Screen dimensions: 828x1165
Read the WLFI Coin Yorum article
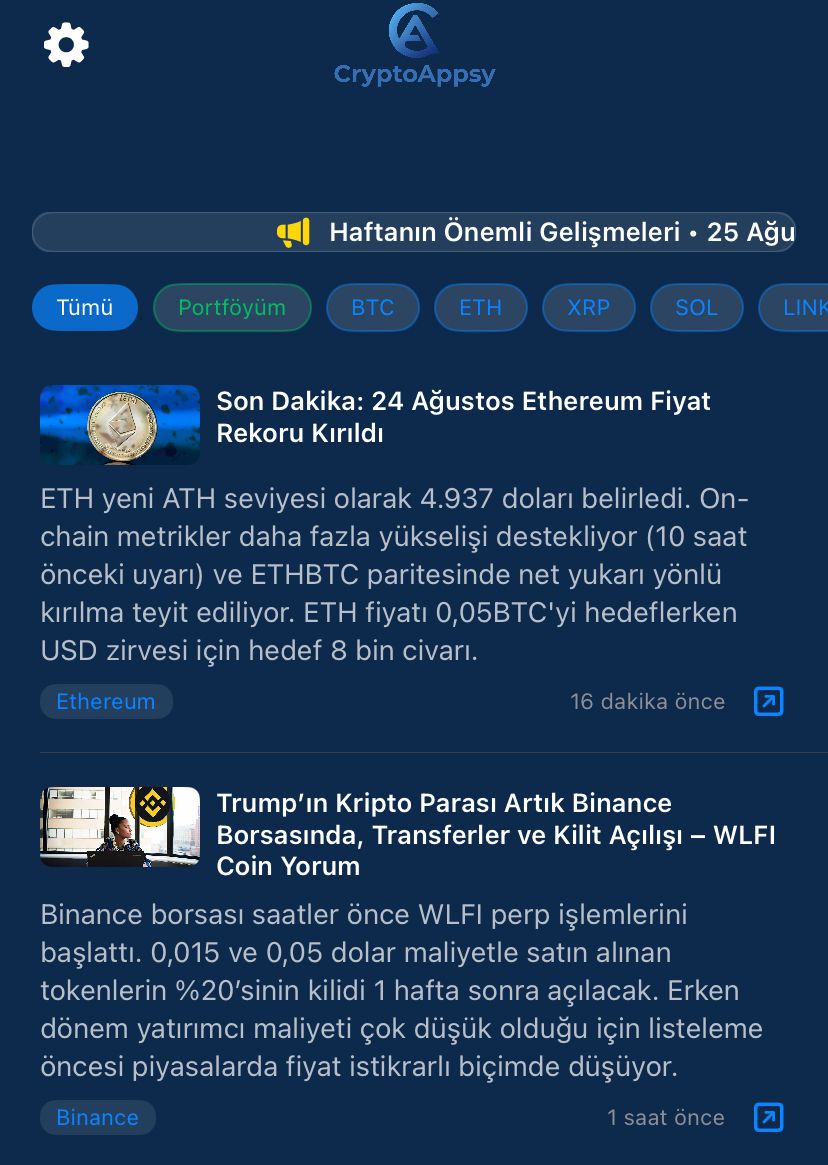click(496, 834)
